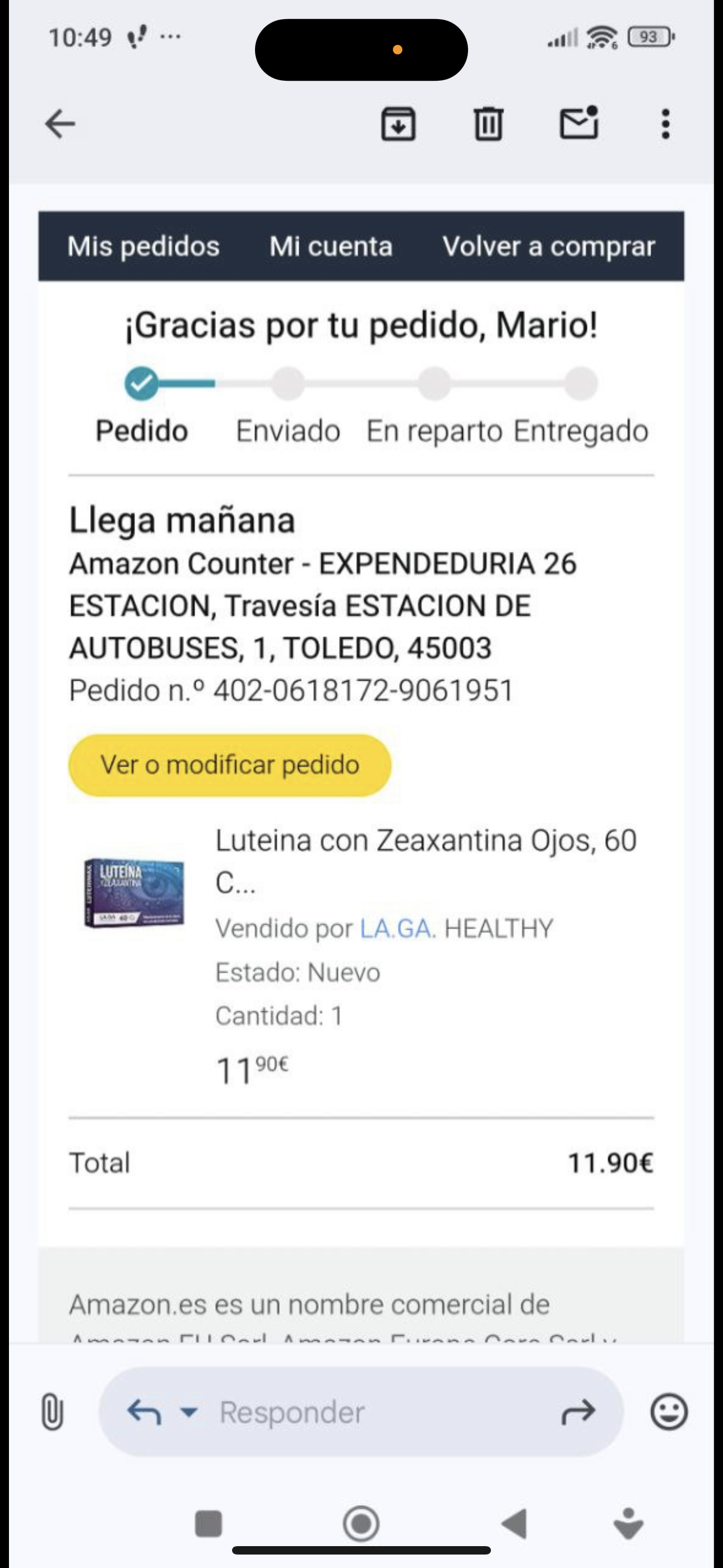Mark email as unread

point(579,123)
